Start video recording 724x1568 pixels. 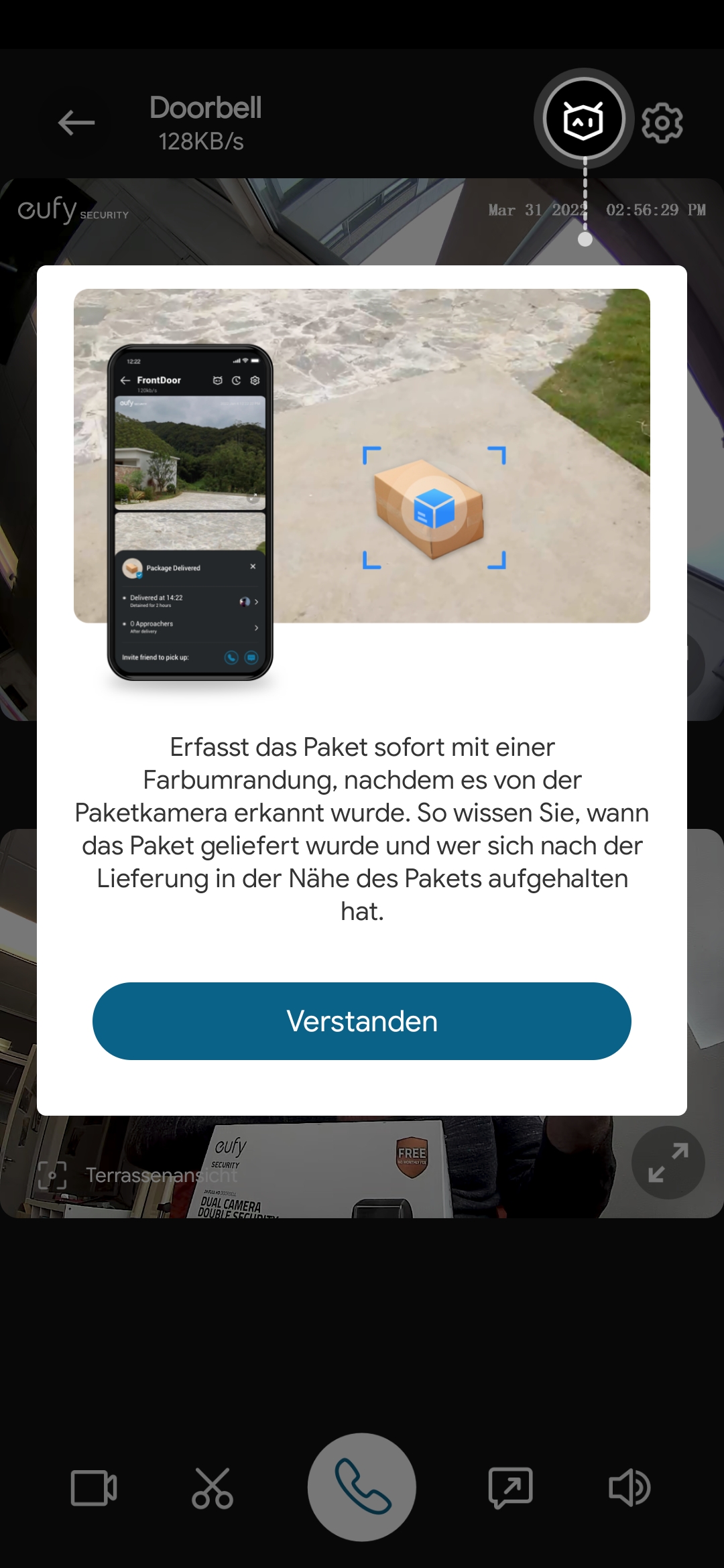tap(94, 1488)
